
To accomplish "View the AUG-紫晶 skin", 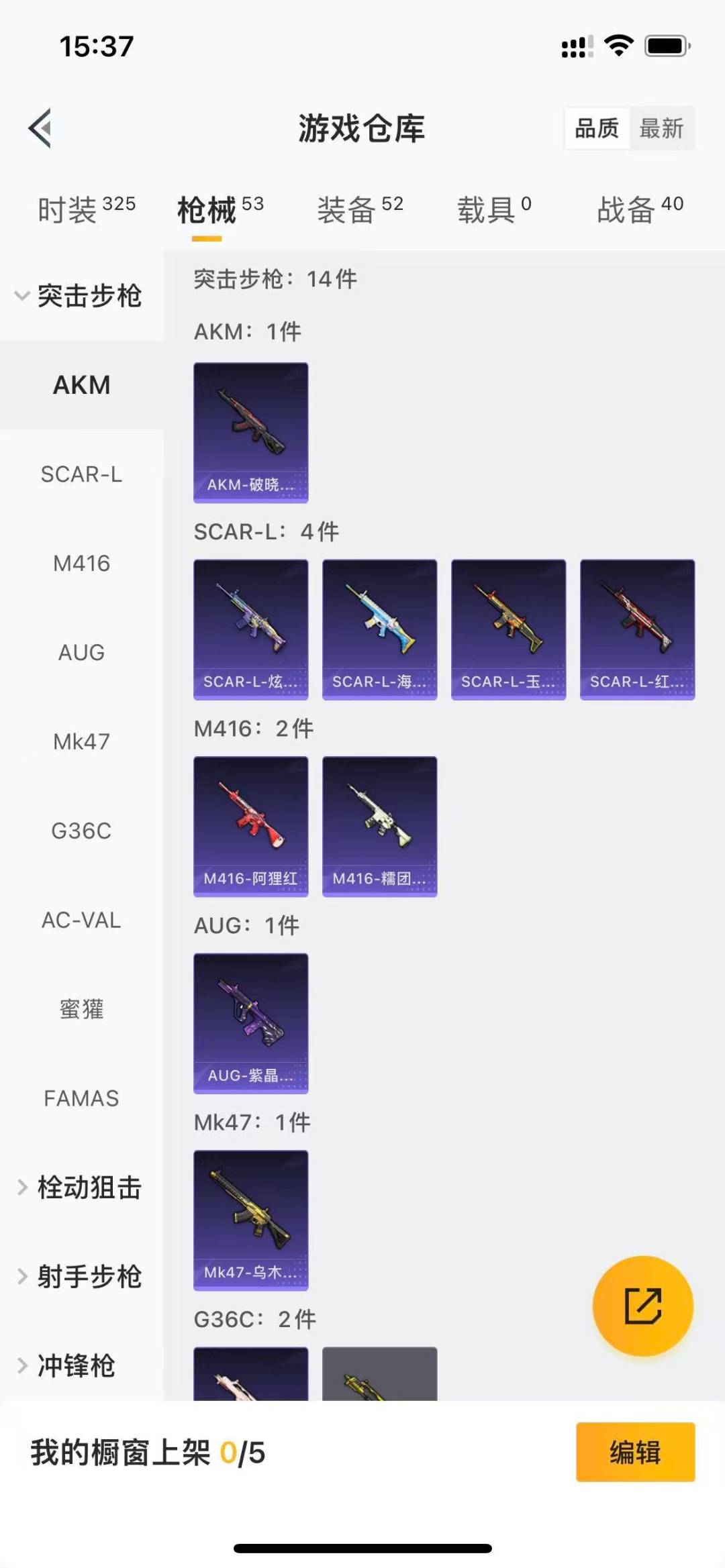I will (251, 1023).
